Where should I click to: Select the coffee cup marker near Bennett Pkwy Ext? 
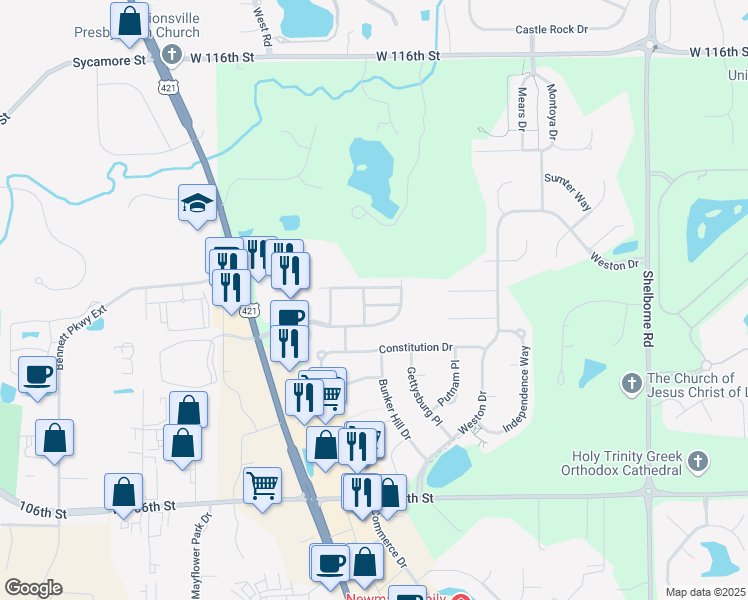[x=38, y=375]
